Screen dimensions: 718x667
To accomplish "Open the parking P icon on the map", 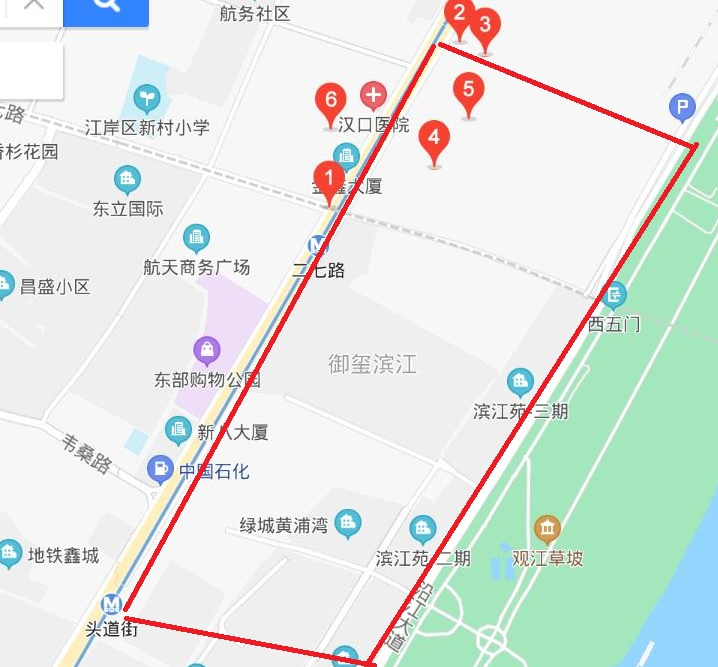I will (x=683, y=108).
